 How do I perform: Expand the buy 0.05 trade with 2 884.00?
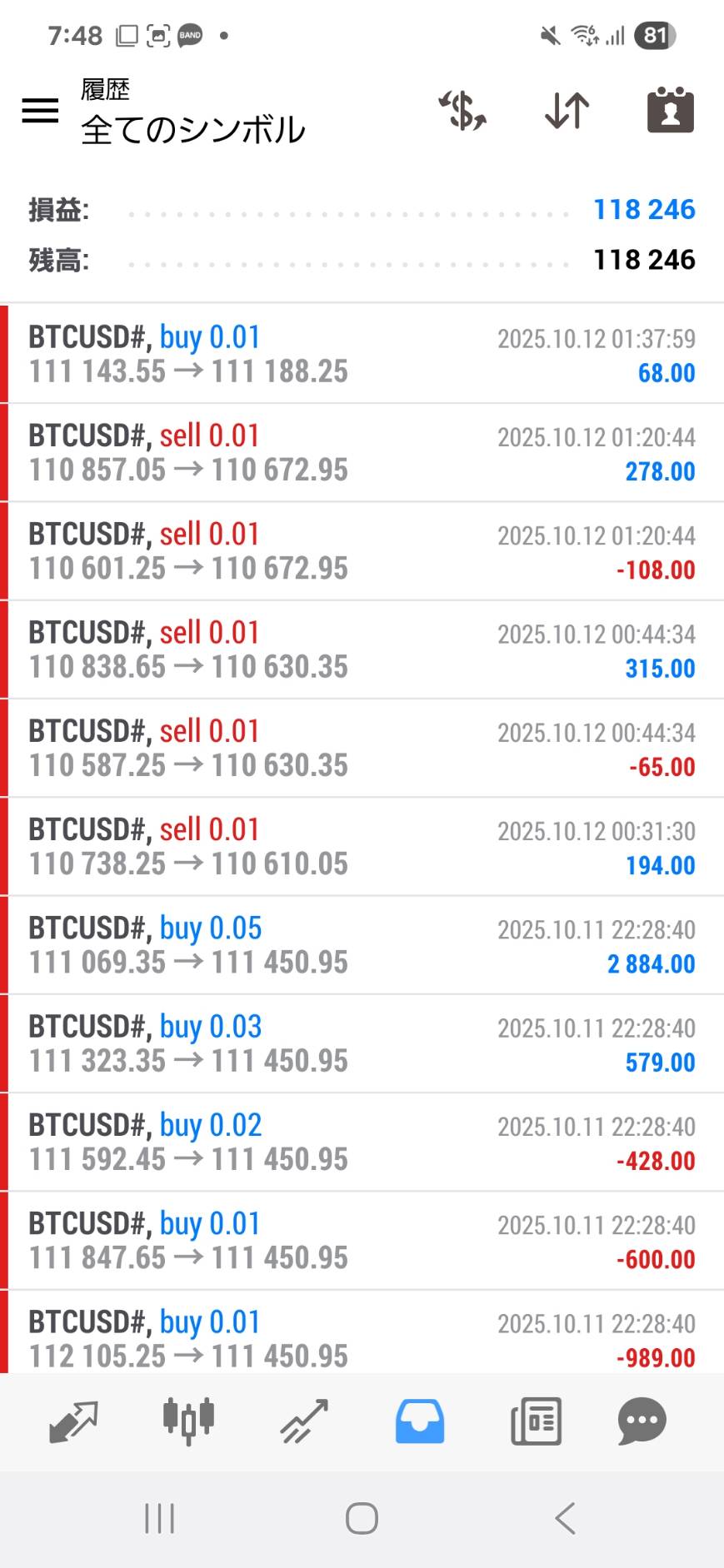tap(362, 944)
